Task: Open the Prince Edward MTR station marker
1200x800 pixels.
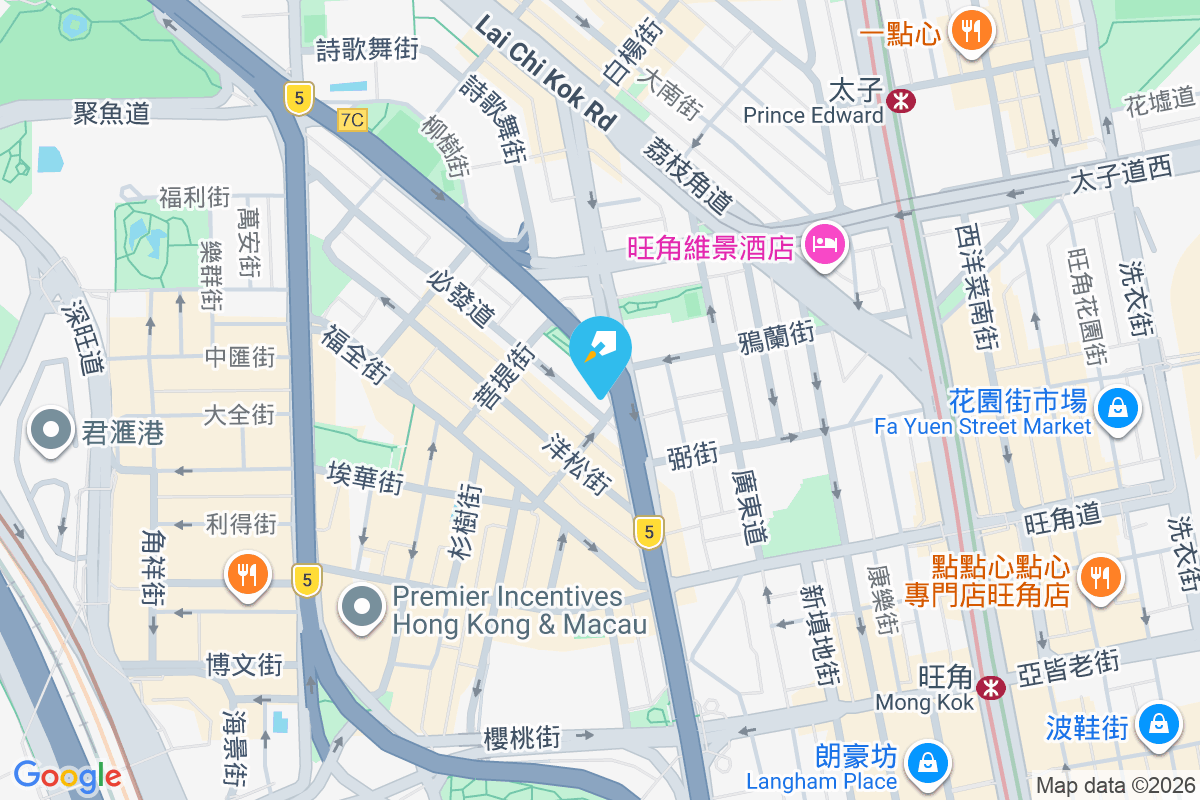Action: click(x=901, y=100)
